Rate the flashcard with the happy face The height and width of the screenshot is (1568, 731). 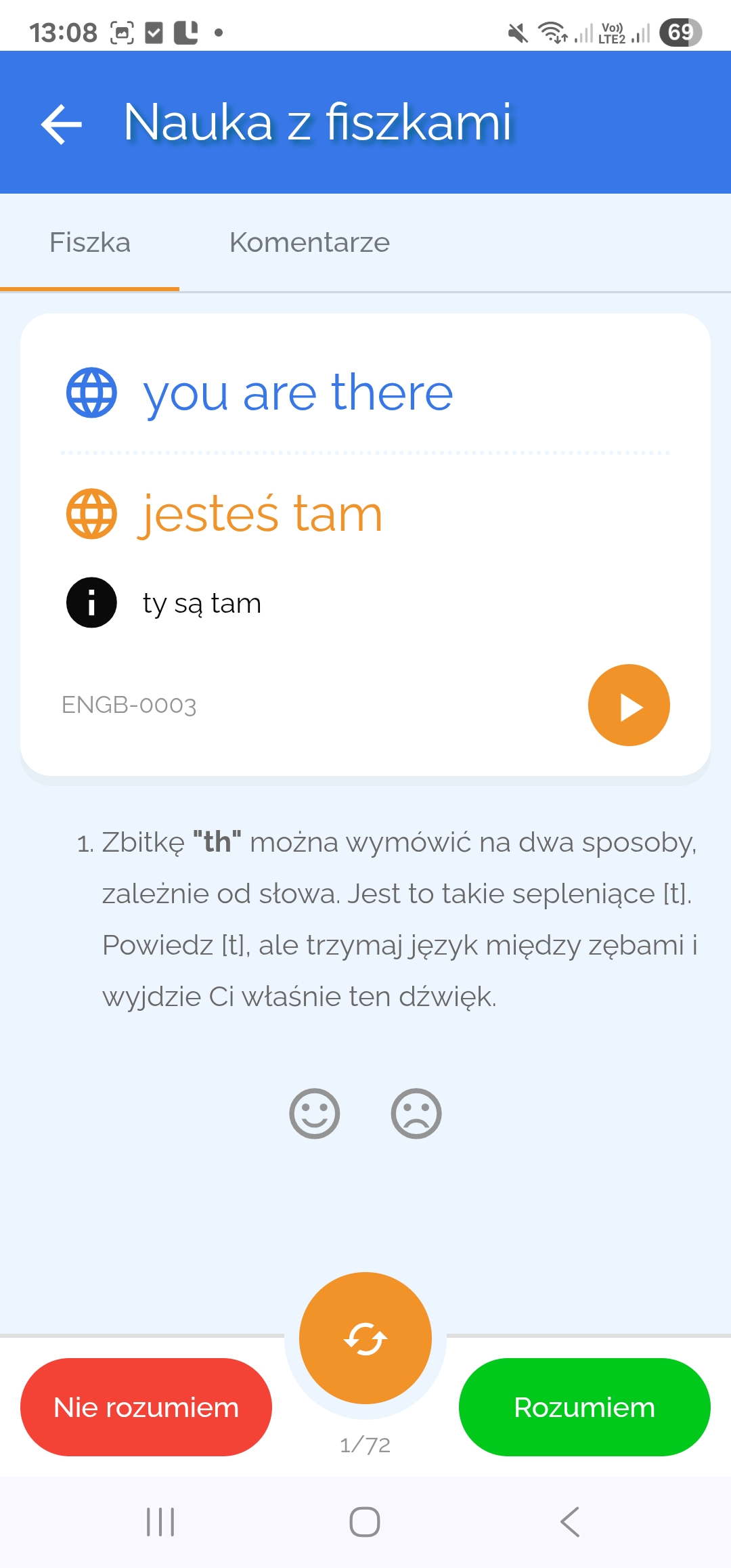pos(314,1112)
